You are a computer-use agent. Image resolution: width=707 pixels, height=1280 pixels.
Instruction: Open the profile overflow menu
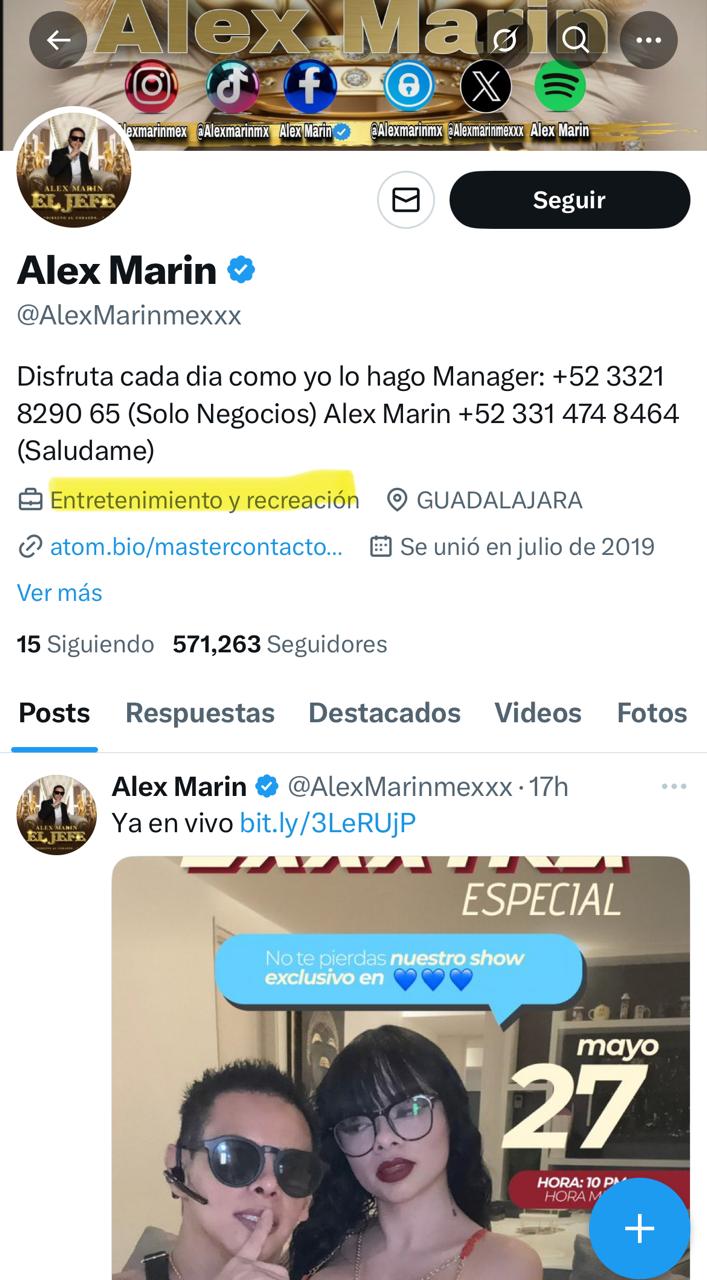[x=649, y=40]
